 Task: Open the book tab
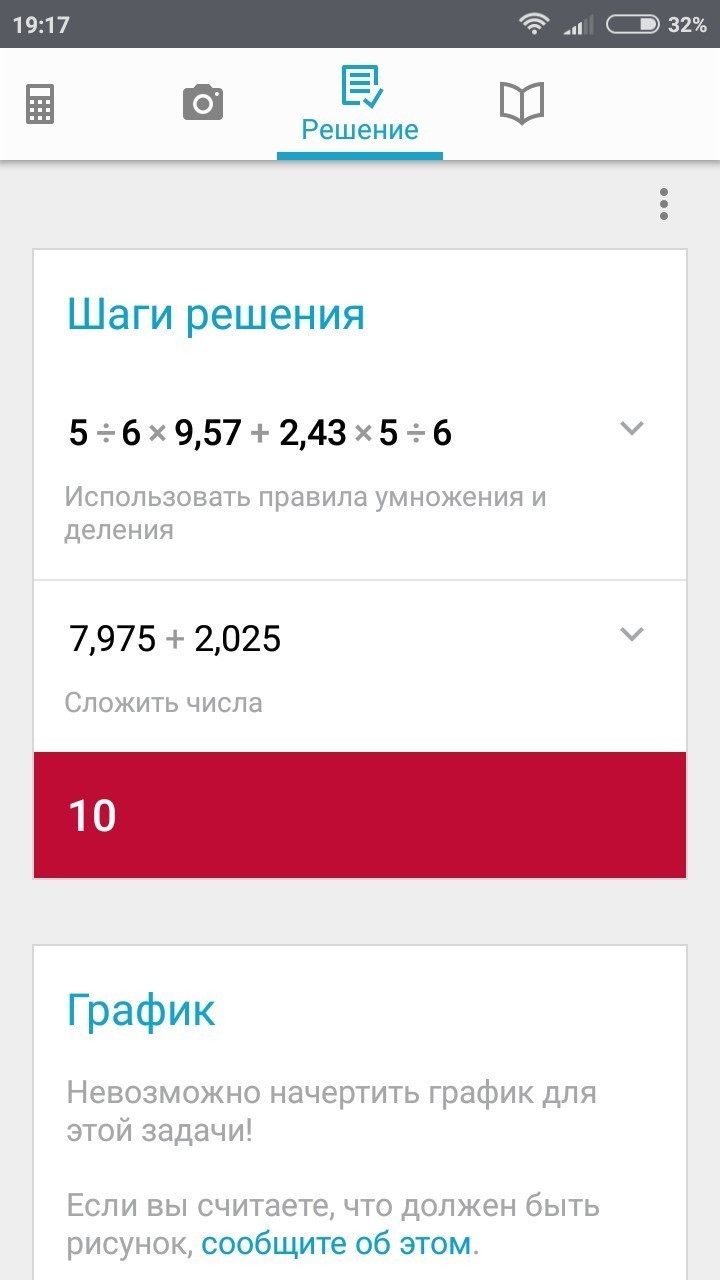point(521,103)
